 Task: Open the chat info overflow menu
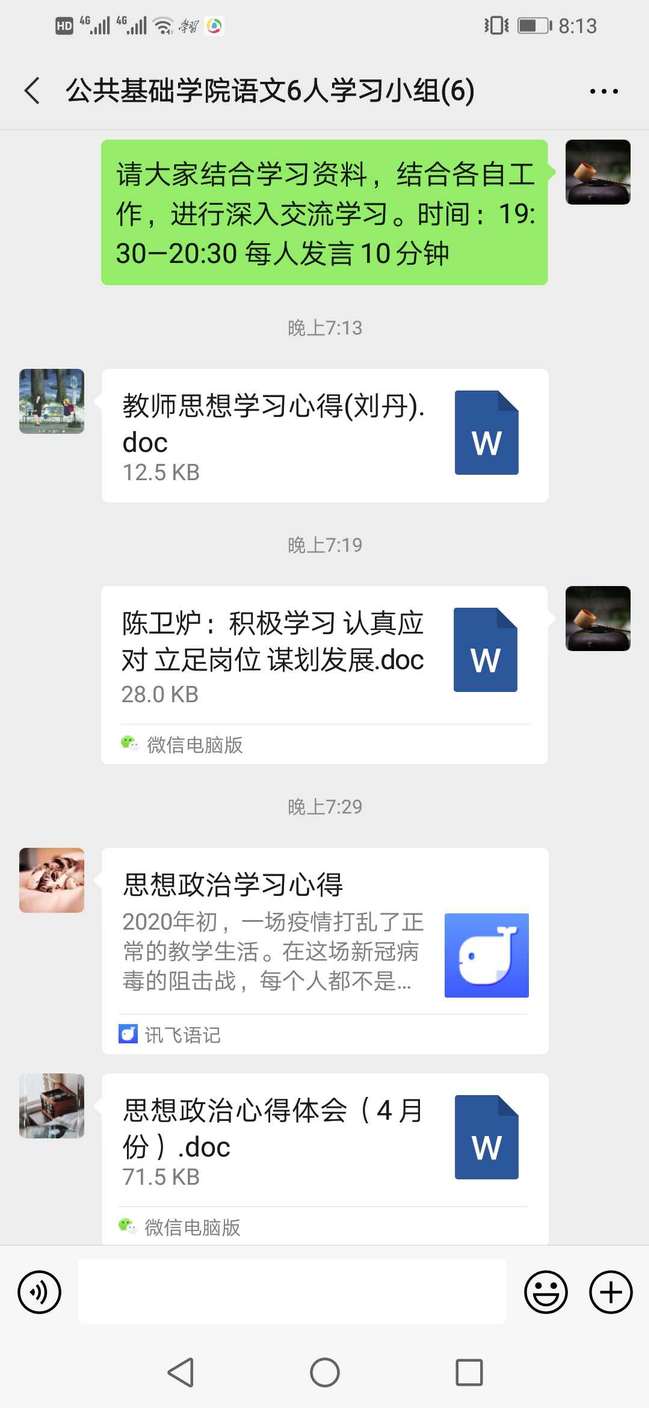point(604,91)
